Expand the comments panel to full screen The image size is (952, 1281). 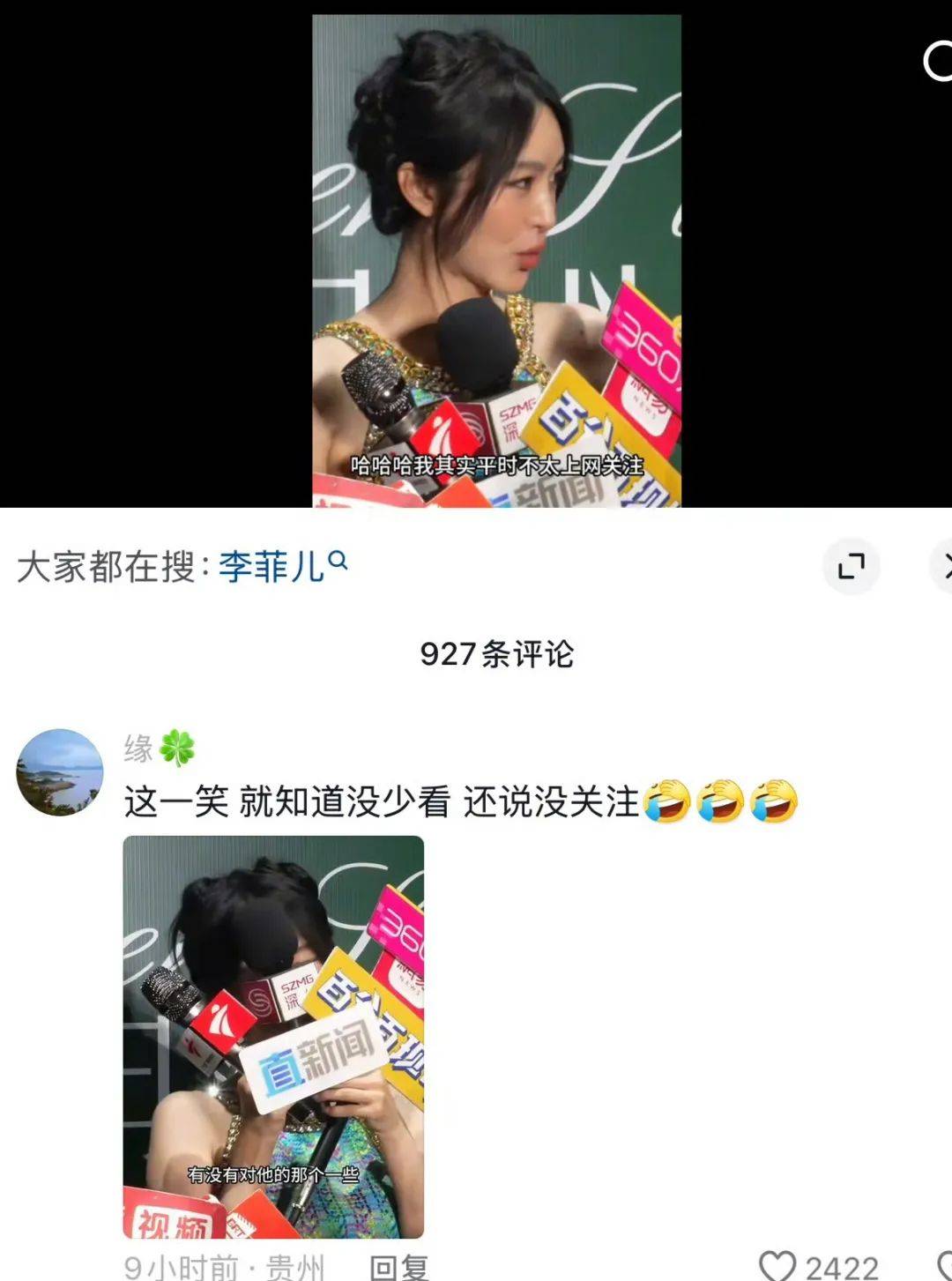[x=851, y=566]
